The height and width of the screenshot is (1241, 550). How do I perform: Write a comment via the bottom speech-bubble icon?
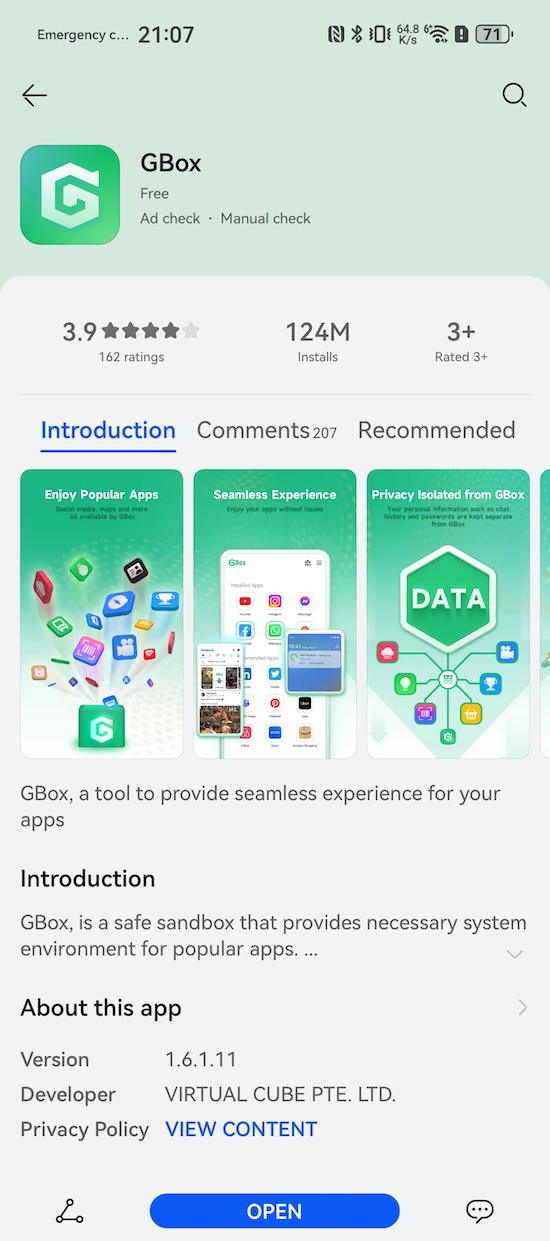point(480,1211)
